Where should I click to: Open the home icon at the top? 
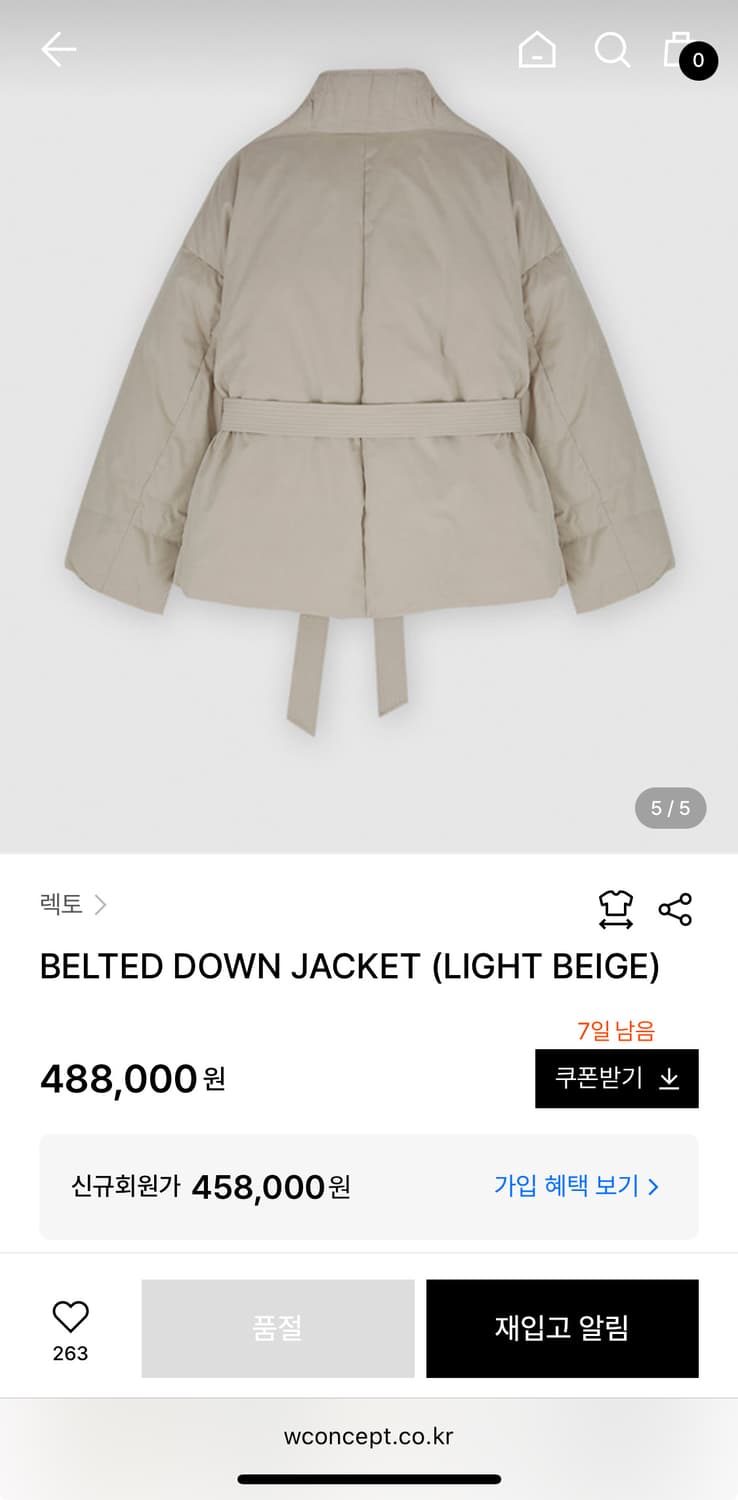coord(536,49)
